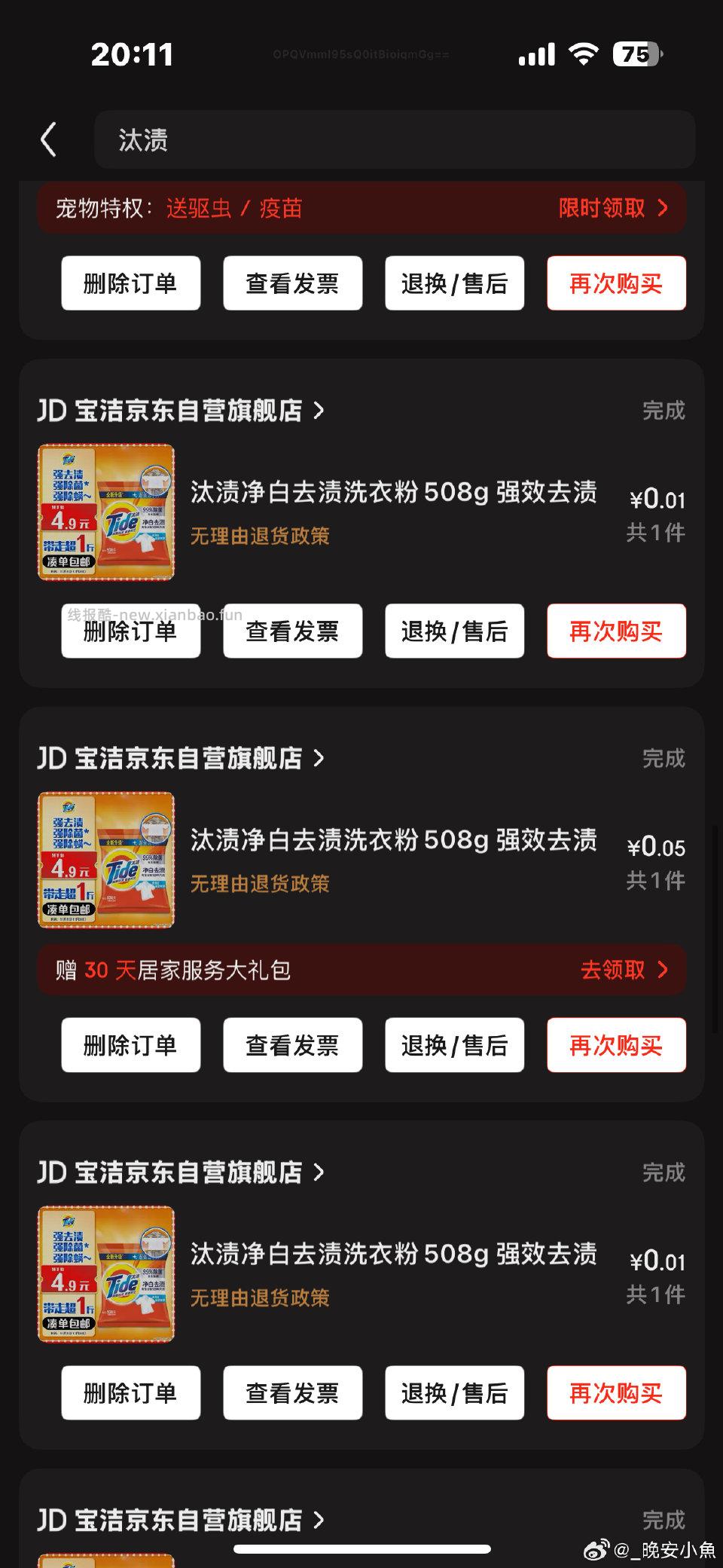The width and height of the screenshot is (723, 1568).
Task: Open the chevron next to 去领取 gift banner
Action: [x=663, y=970]
